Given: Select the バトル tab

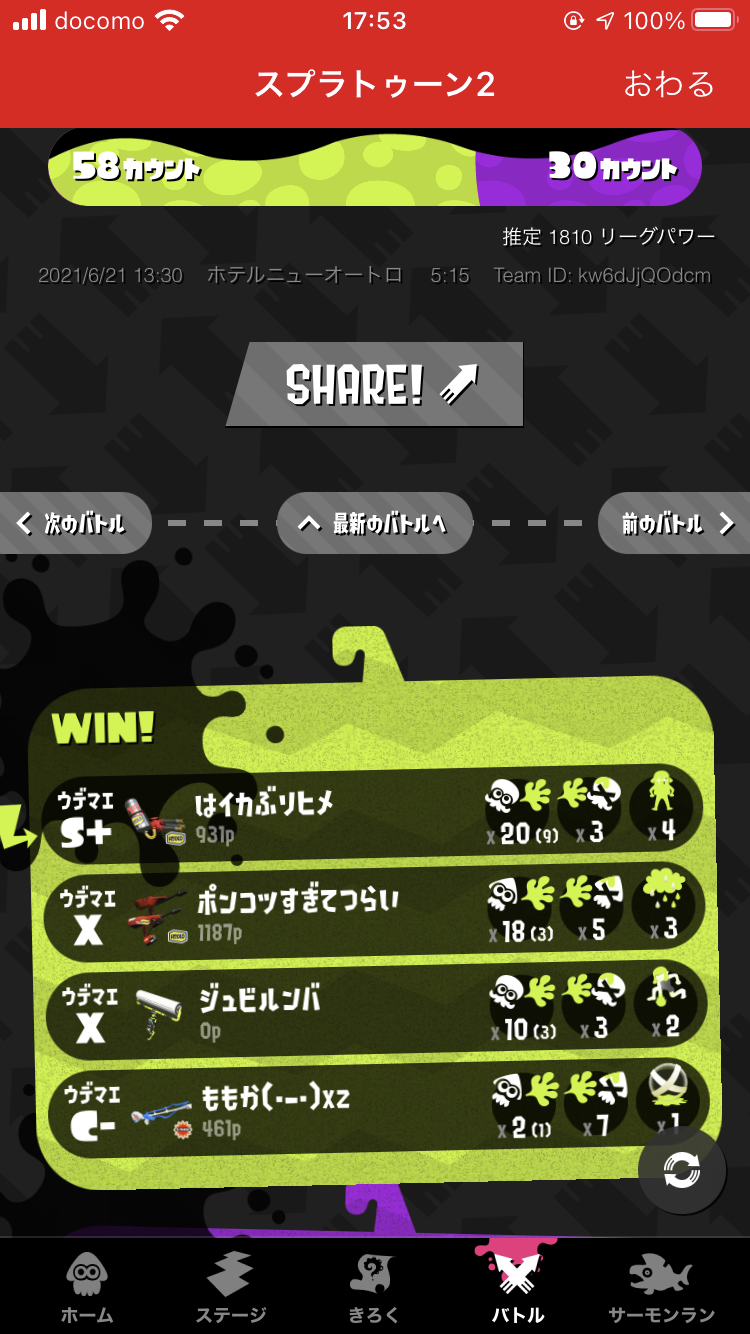Looking at the screenshot, I should coord(517,1288).
